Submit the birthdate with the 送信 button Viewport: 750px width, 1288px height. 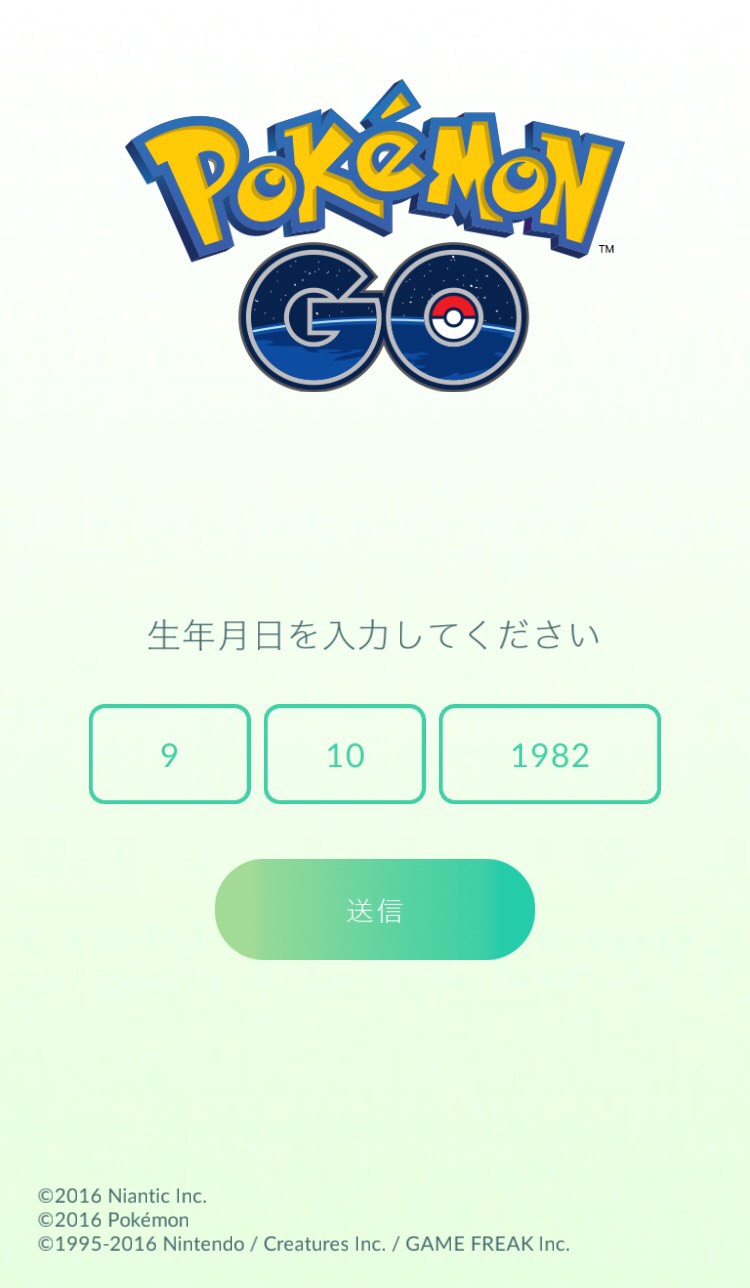click(x=375, y=909)
